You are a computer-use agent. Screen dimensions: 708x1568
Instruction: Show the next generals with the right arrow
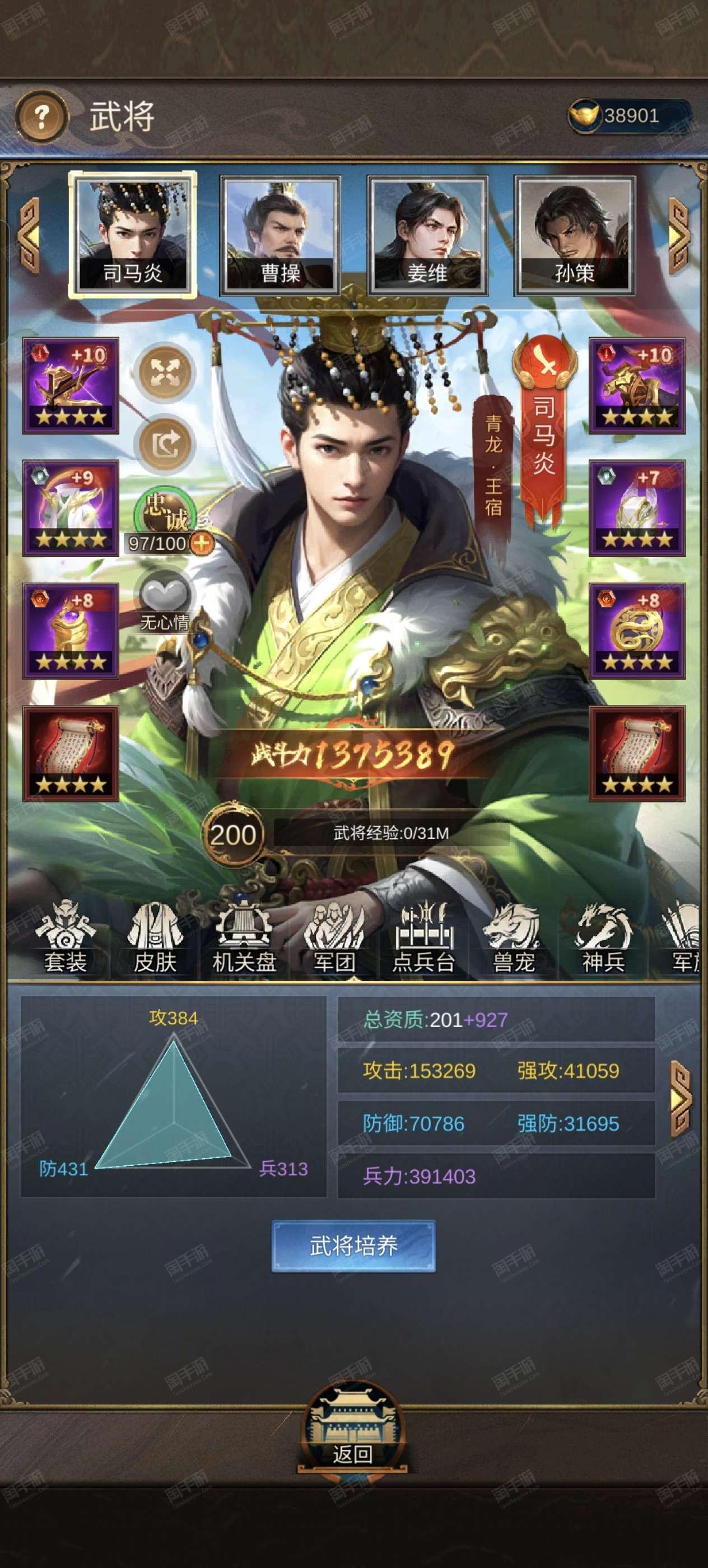click(x=679, y=235)
